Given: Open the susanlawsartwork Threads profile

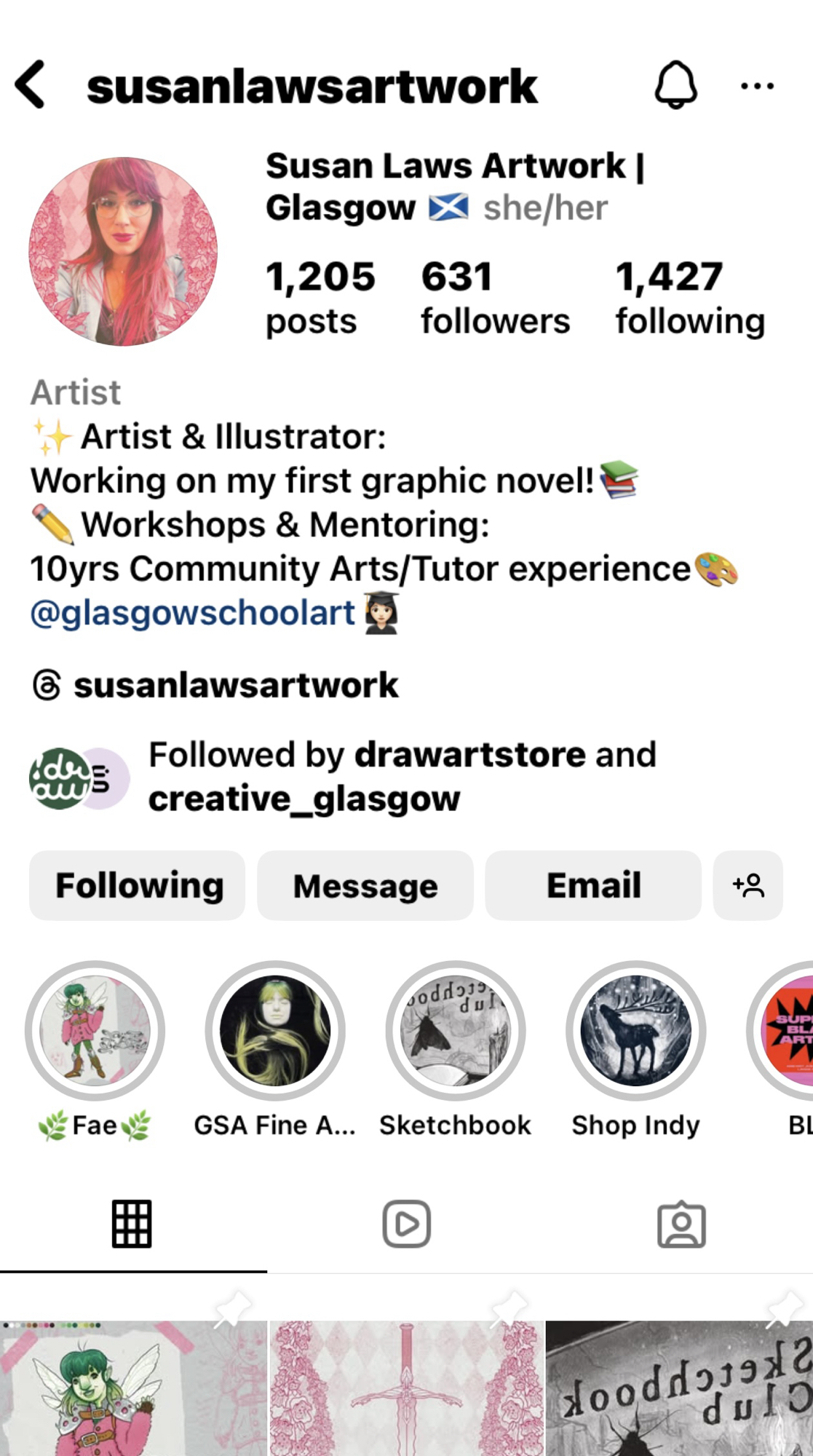Looking at the screenshot, I should pos(235,685).
